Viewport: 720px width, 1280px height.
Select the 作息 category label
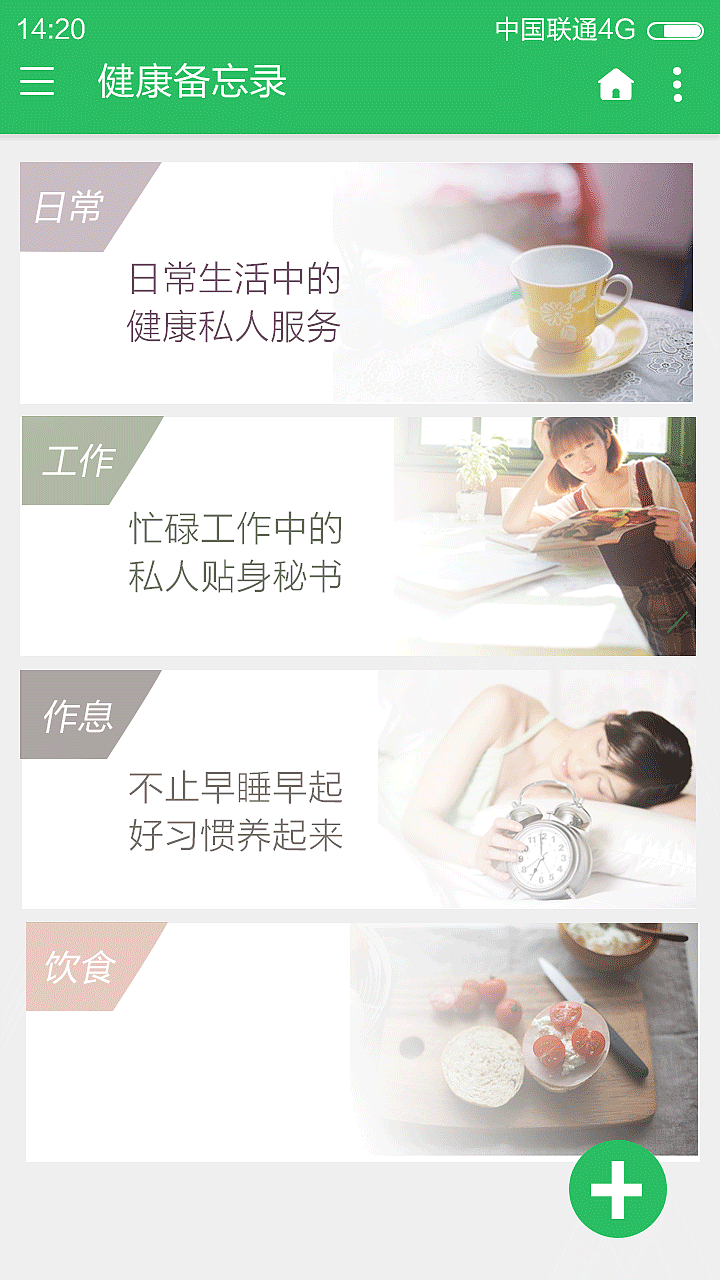(78, 715)
